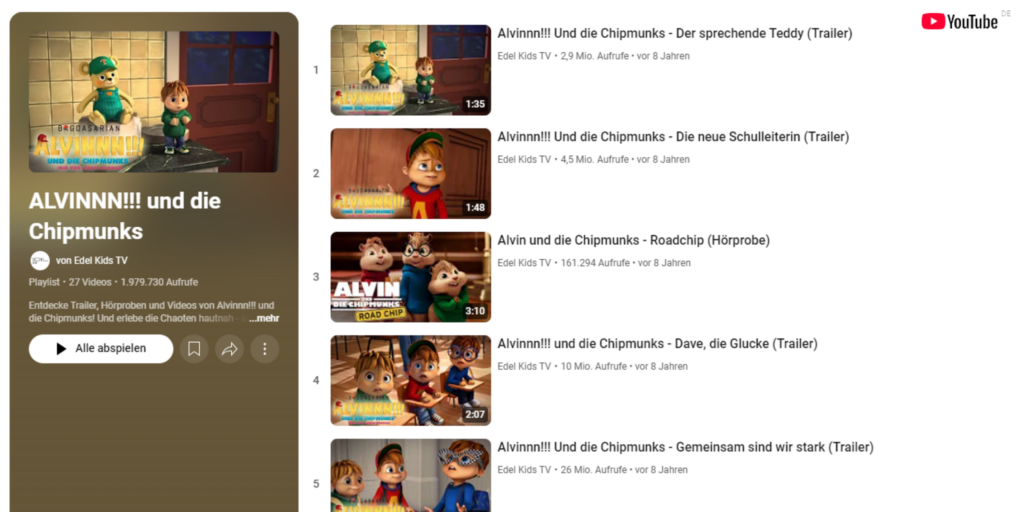Expand the description with ...mehr

[264, 318]
